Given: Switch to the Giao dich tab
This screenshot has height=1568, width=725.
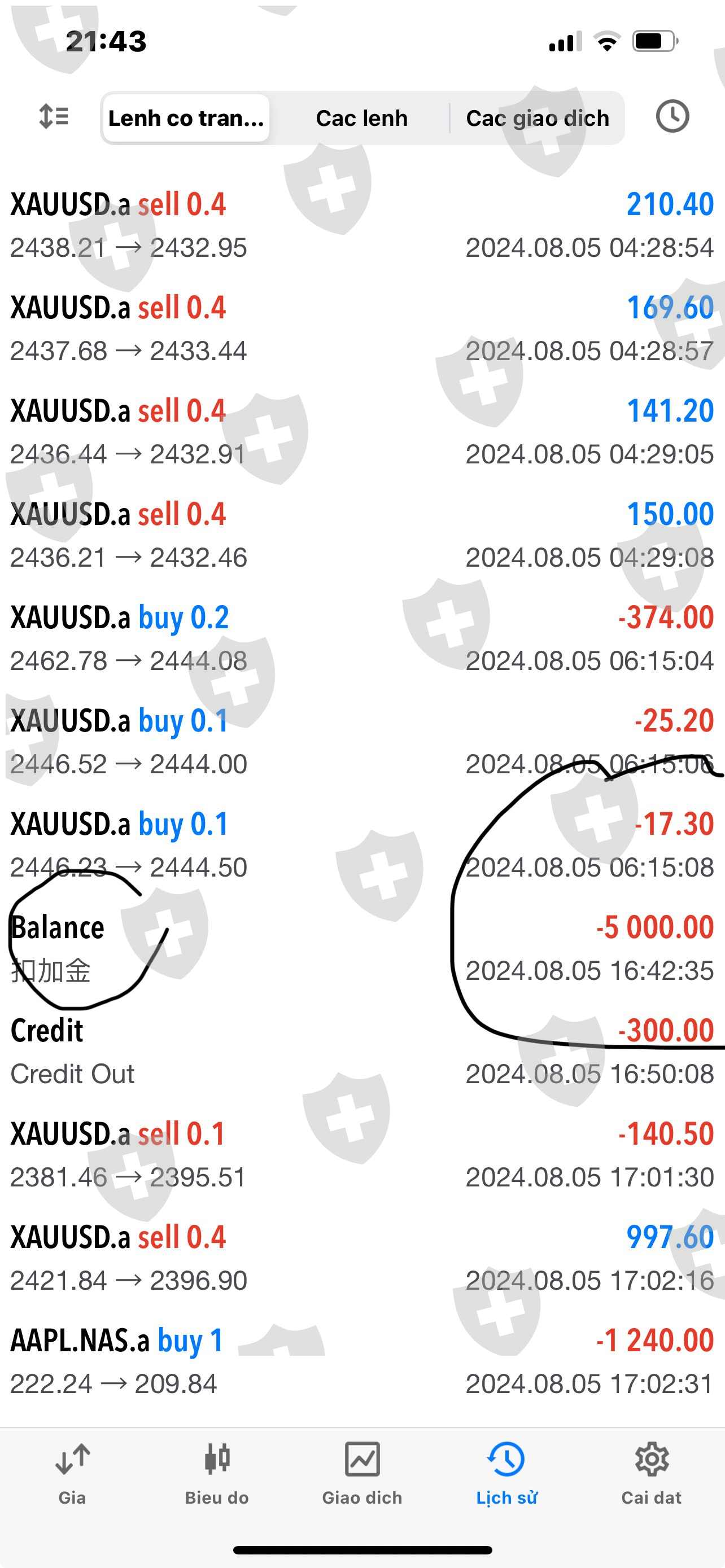Looking at the screenshot, I should (x=362, y=1472).
